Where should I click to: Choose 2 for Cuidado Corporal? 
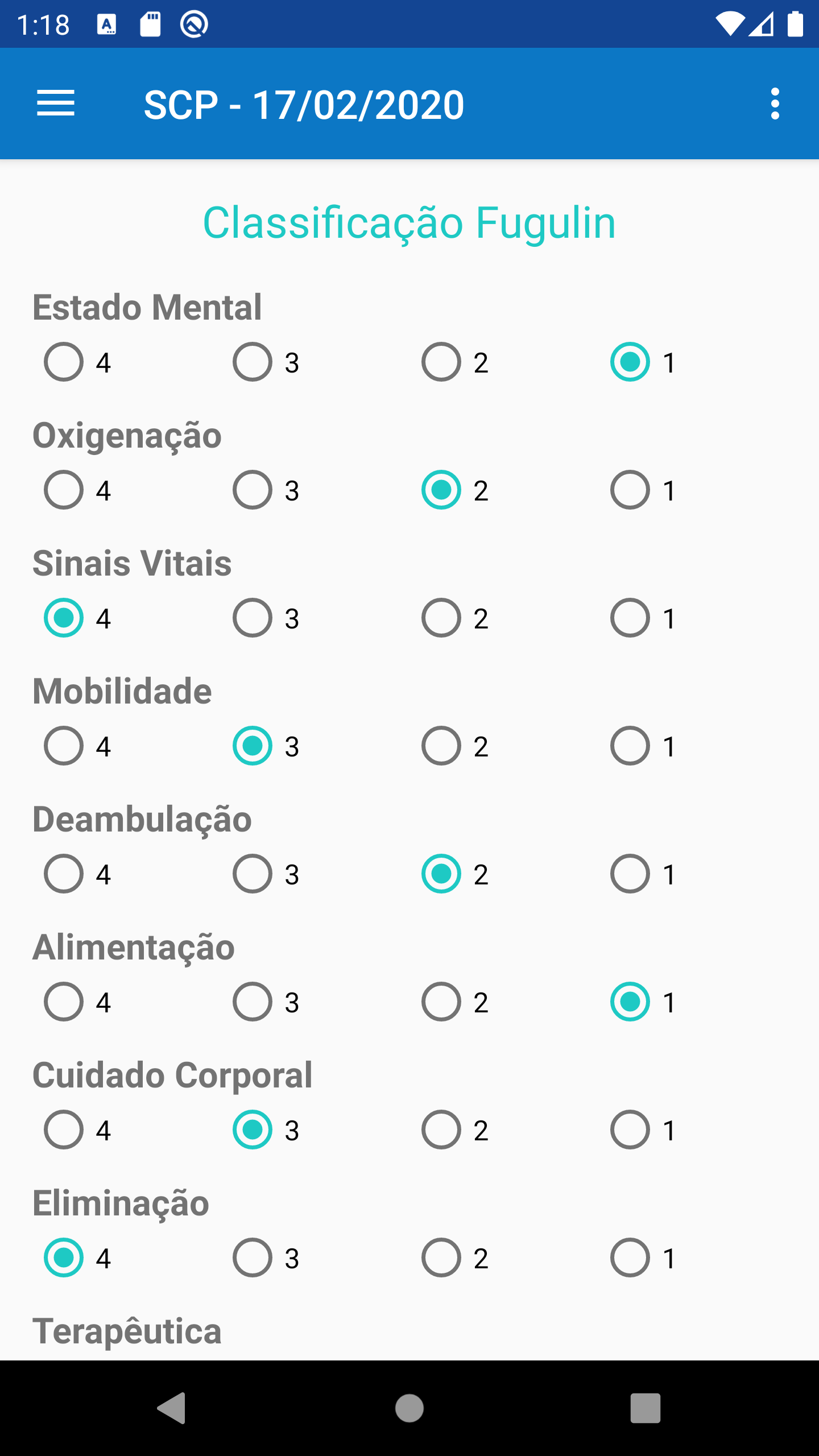[441, 1130]
